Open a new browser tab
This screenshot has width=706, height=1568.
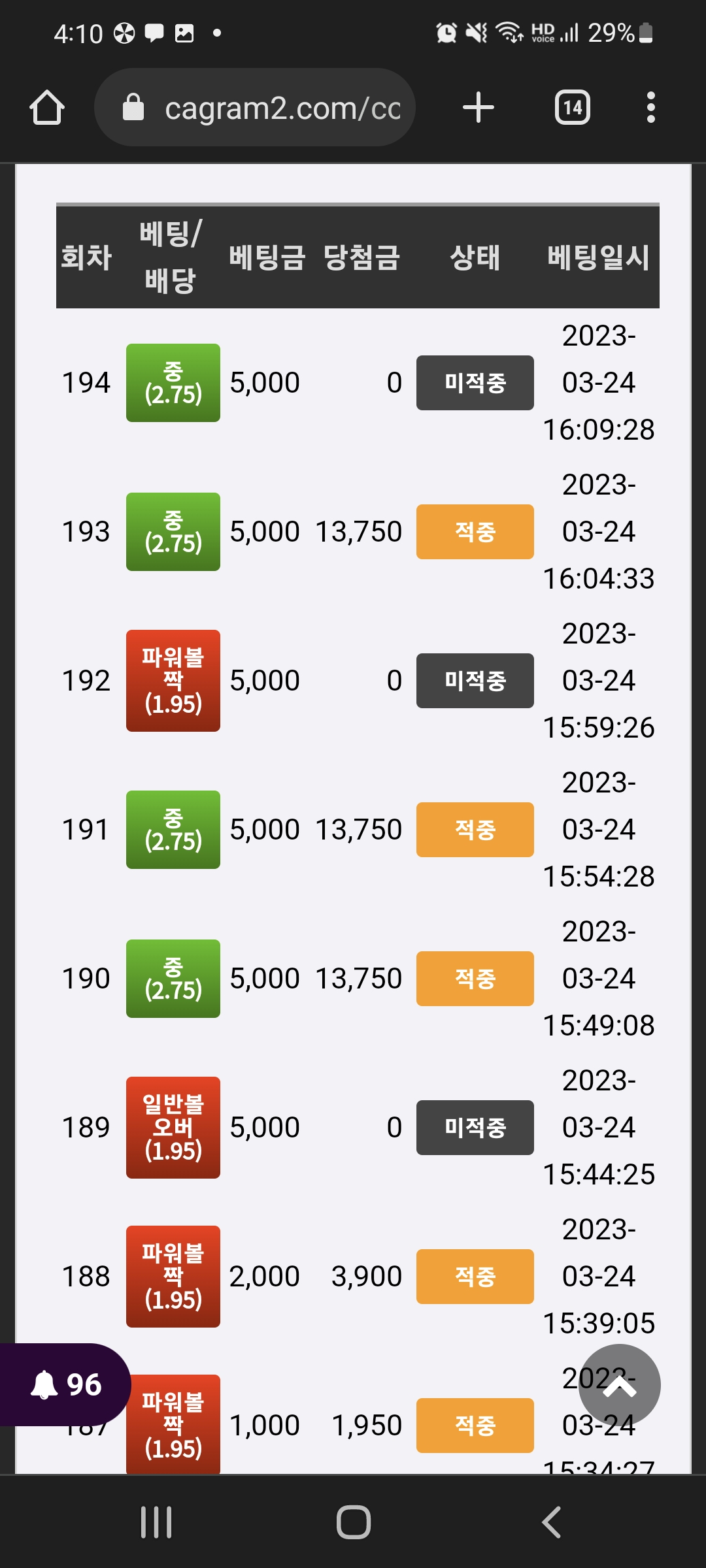[x=479, y=108]
